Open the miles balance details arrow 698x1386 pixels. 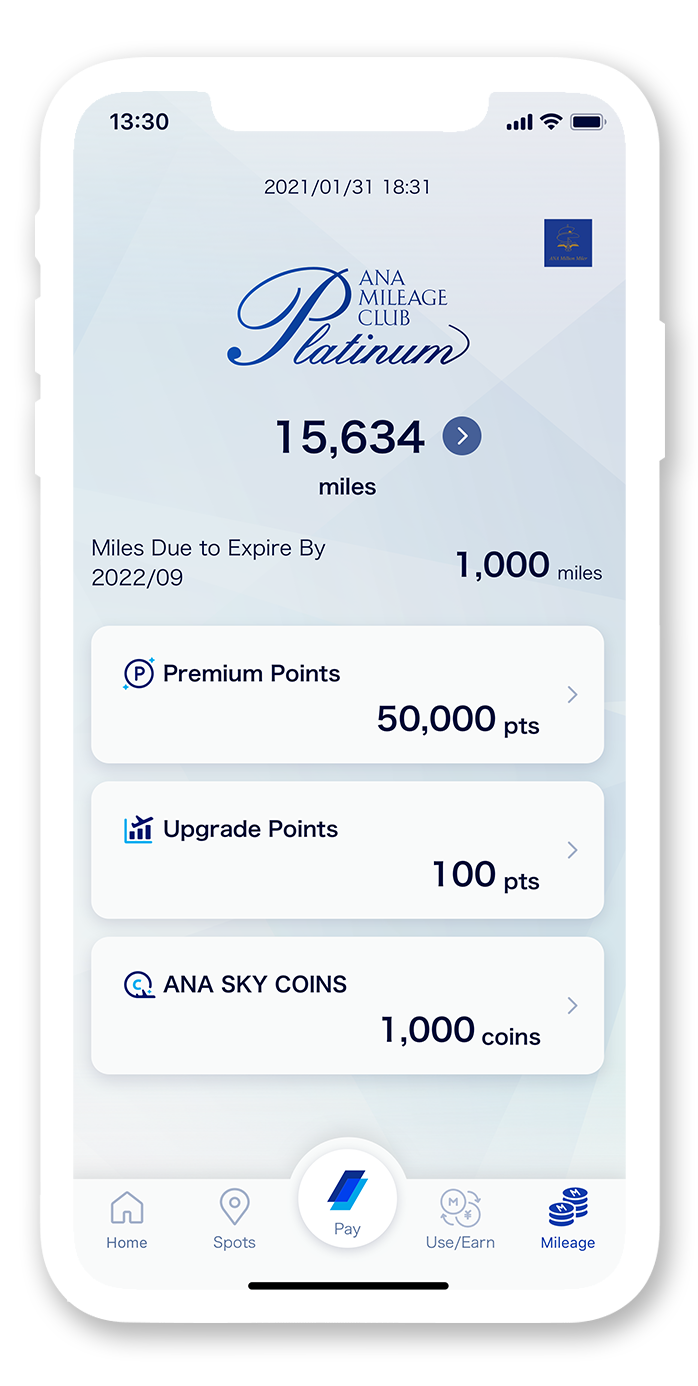pyautogui.click(x=462, y=436)
